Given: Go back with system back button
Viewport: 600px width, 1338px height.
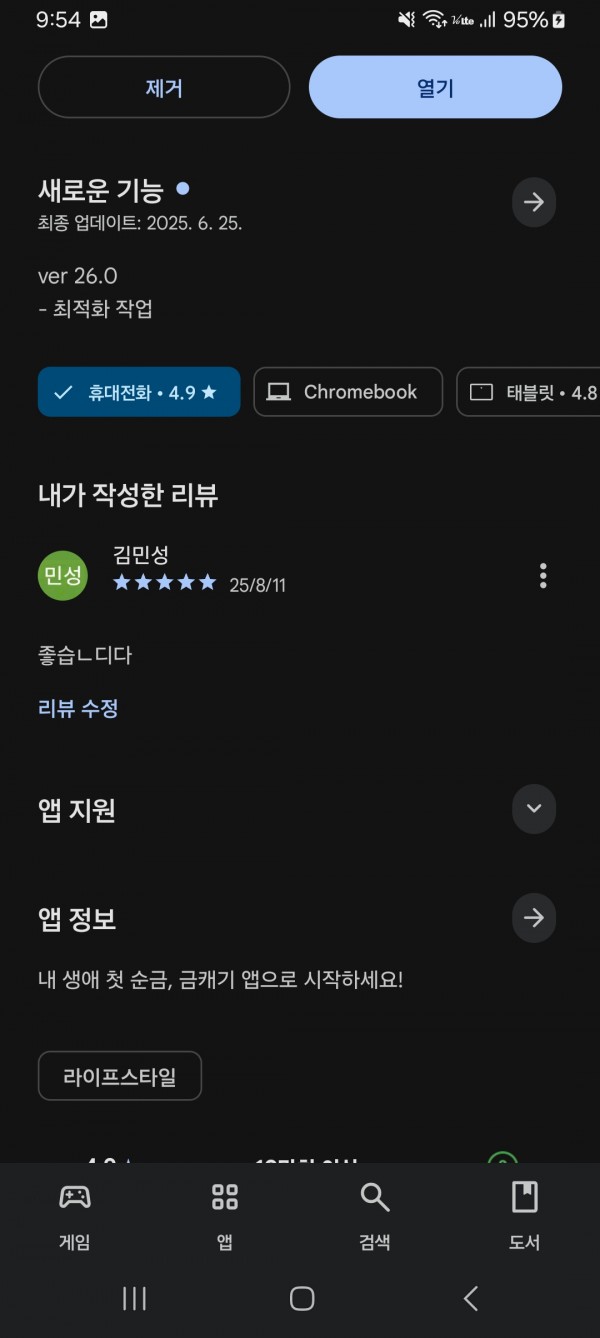Looking at the screenshot, I should click(471, 1298).
